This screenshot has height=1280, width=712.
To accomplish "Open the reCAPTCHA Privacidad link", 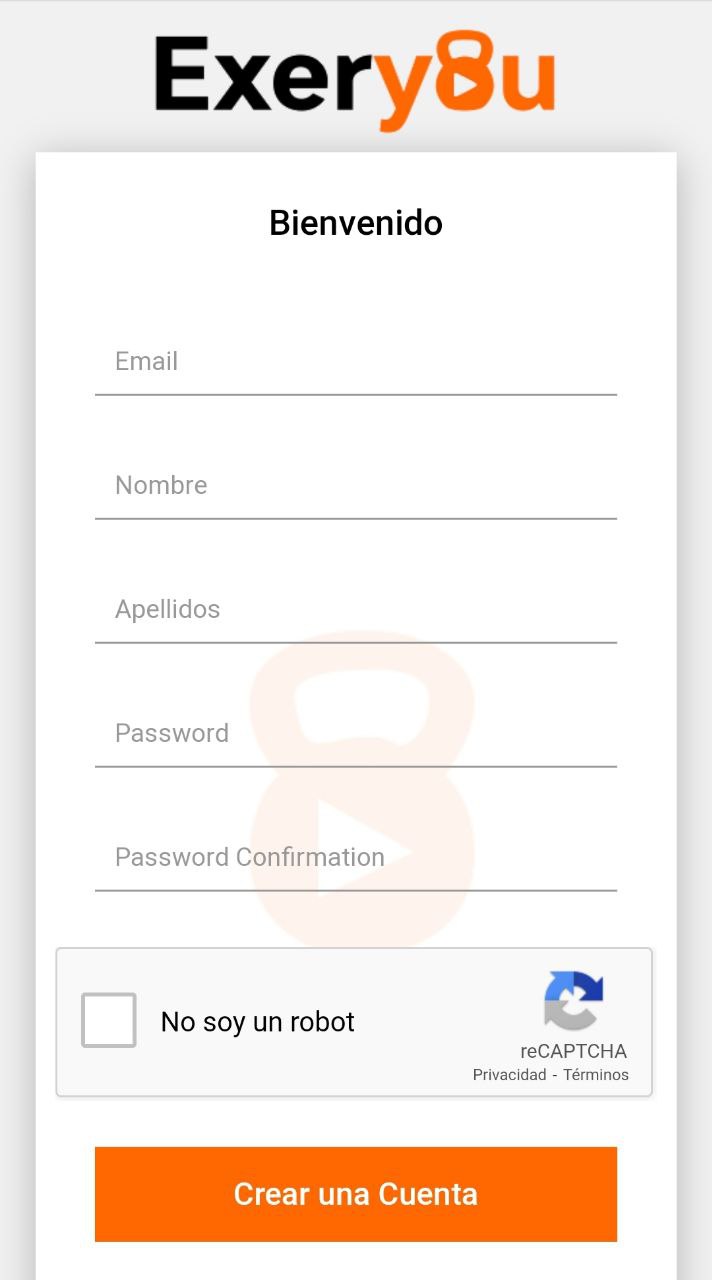I will click(x=509, y=1075).
